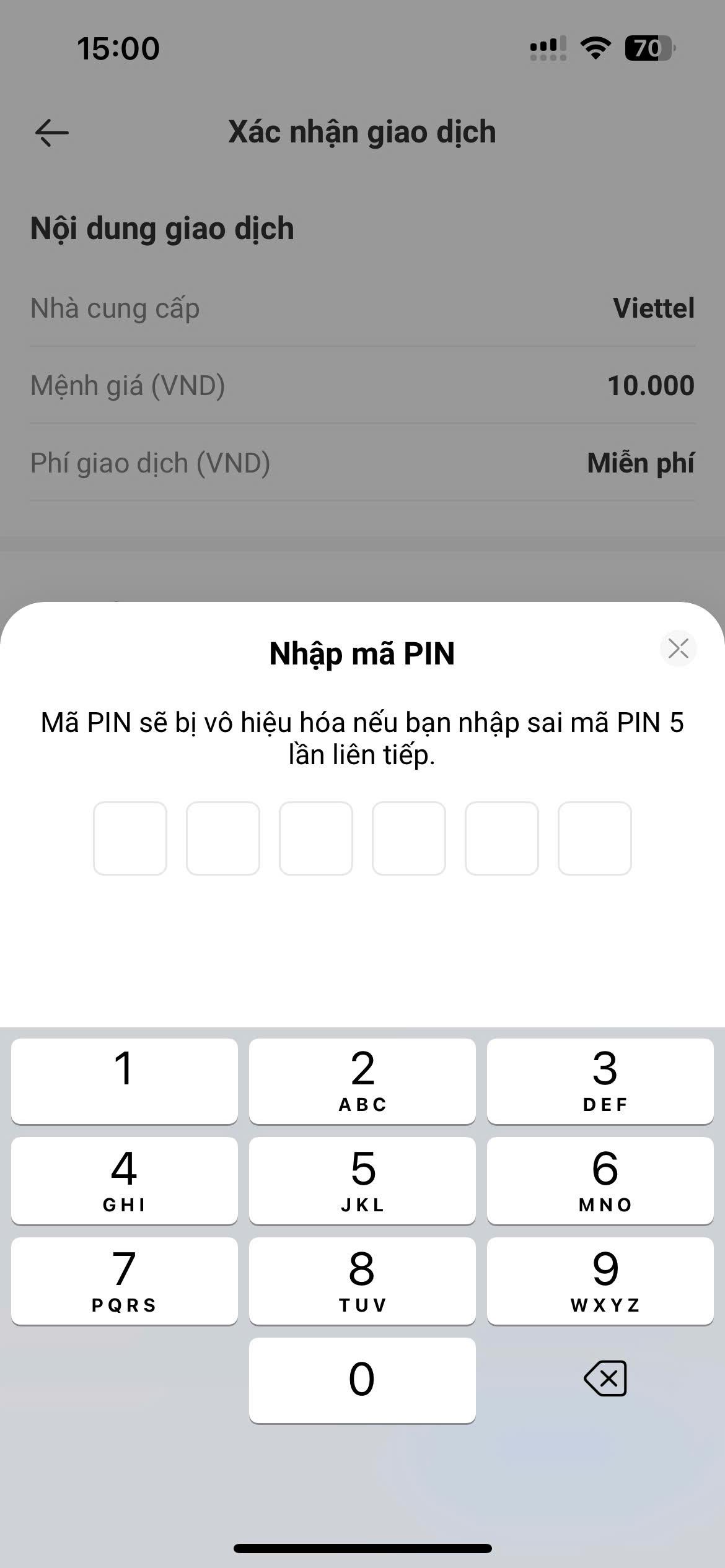Screen dimensions: 725x1568
Task: Enter digit 4 on the keypad
Action: (x=125, y=1180)
